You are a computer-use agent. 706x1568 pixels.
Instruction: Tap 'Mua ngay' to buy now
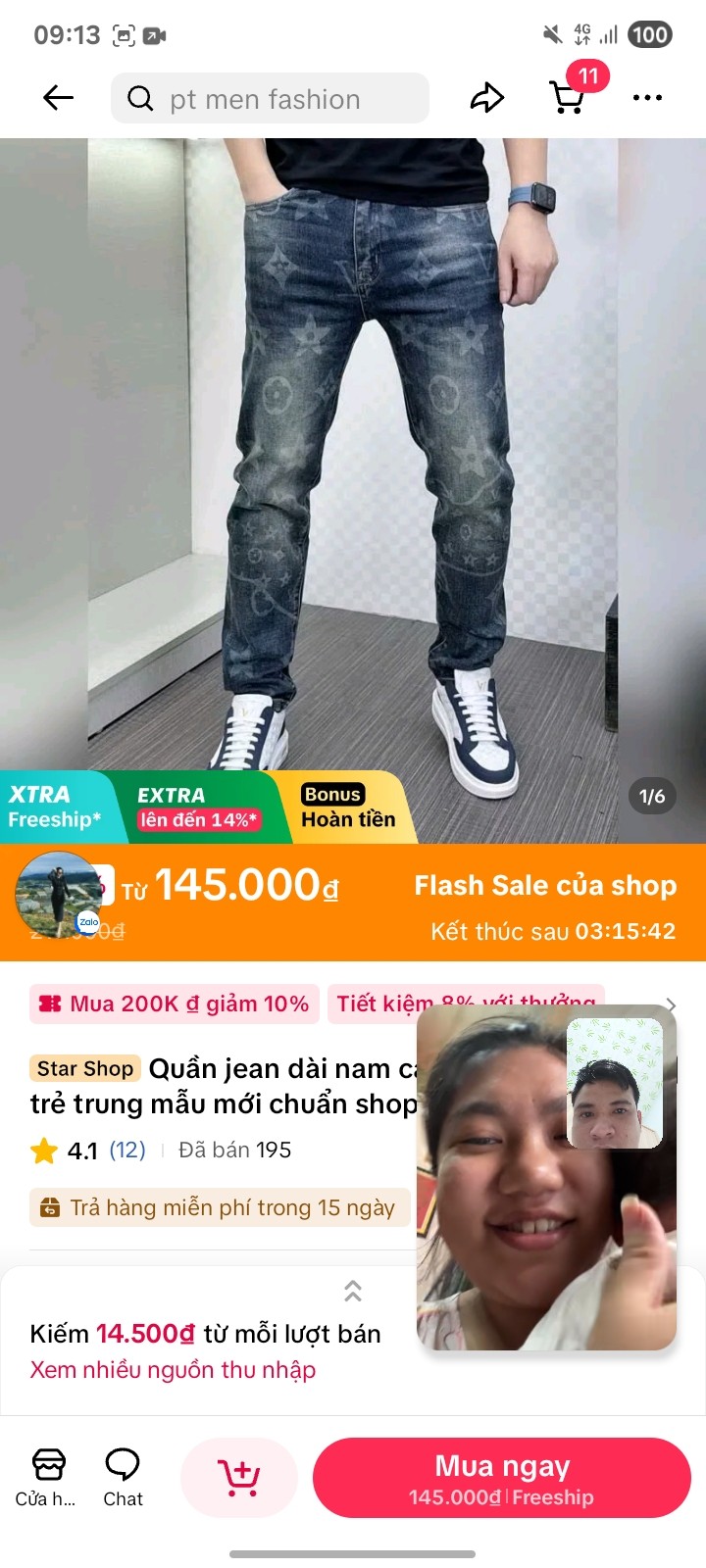click(502, 1478)
